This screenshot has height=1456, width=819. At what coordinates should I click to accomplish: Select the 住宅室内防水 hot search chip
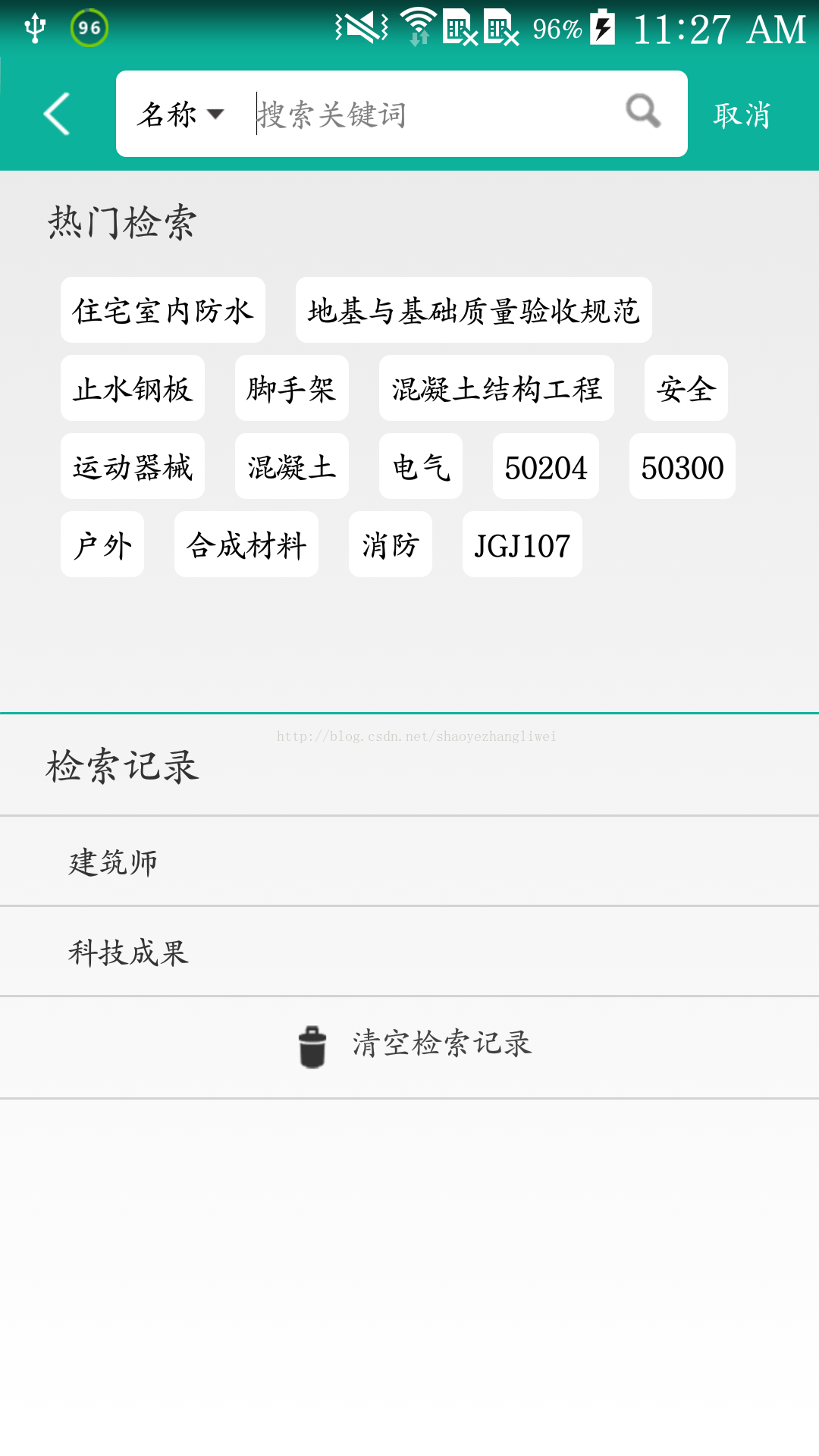pos(163,310)
